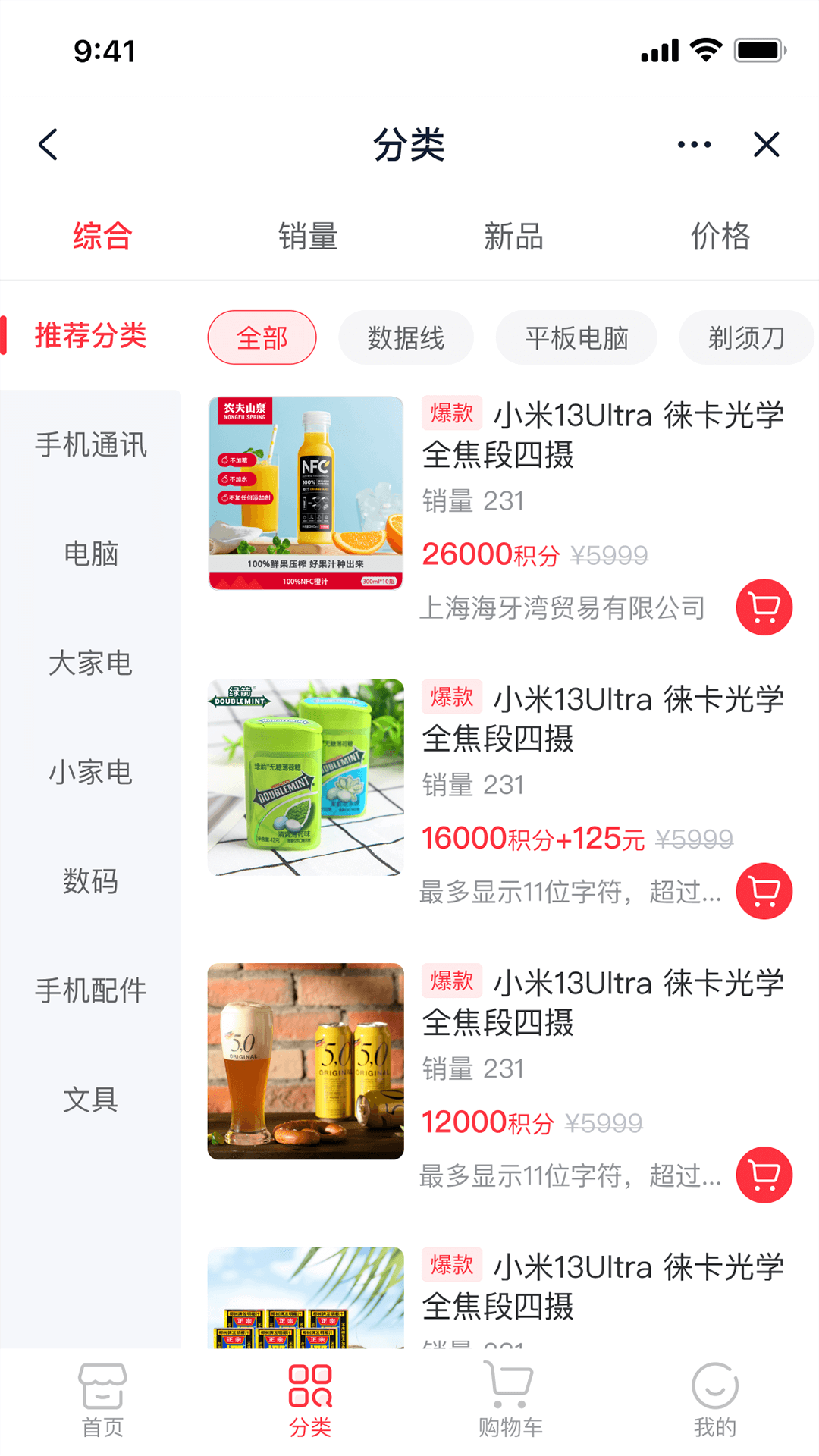Open the 手机通讯 category
Image resolution: width=819 pixels, height=1456 pixels.
[90, 445]
